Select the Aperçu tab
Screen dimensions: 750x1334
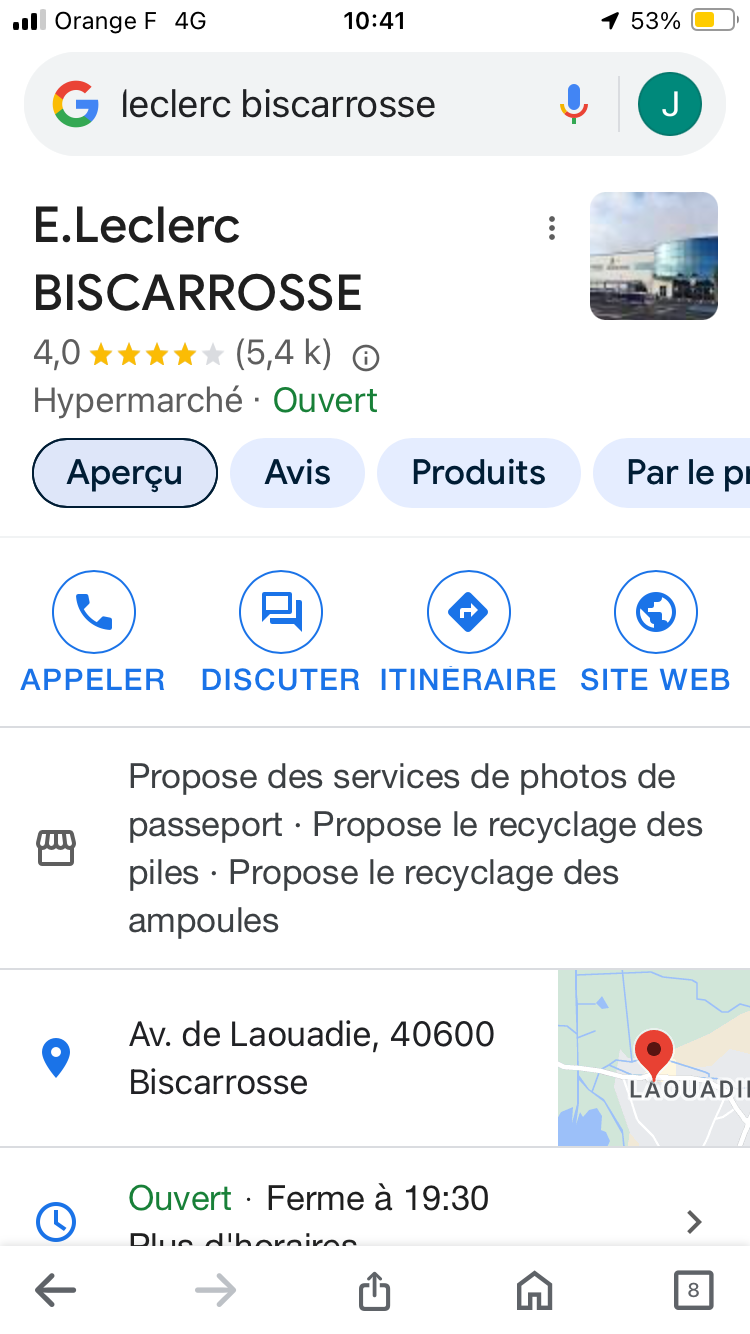pyautogui.click(x=125, y=473)
